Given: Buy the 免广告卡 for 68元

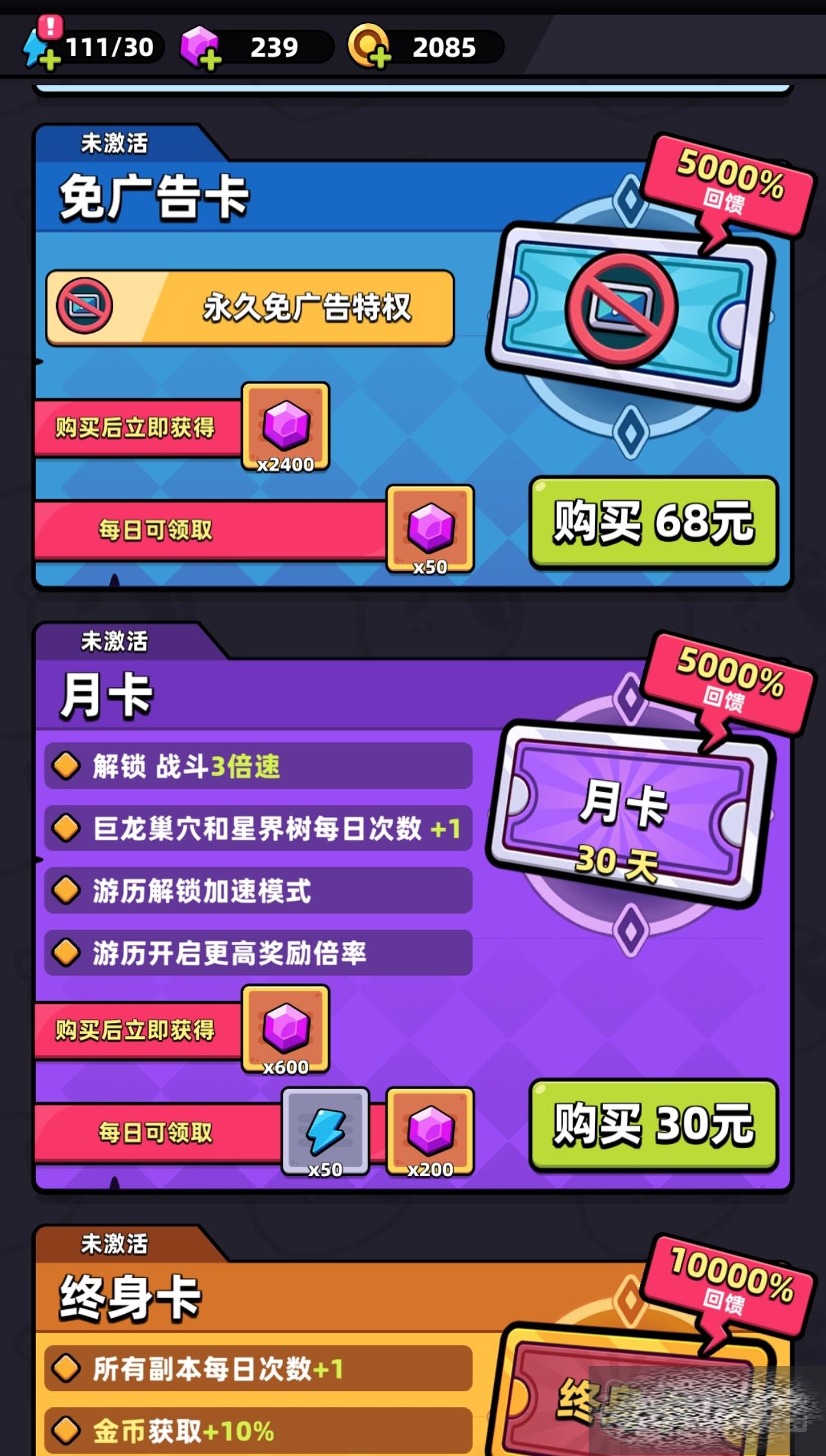Looking at the screenshot, I should [653, 522].
